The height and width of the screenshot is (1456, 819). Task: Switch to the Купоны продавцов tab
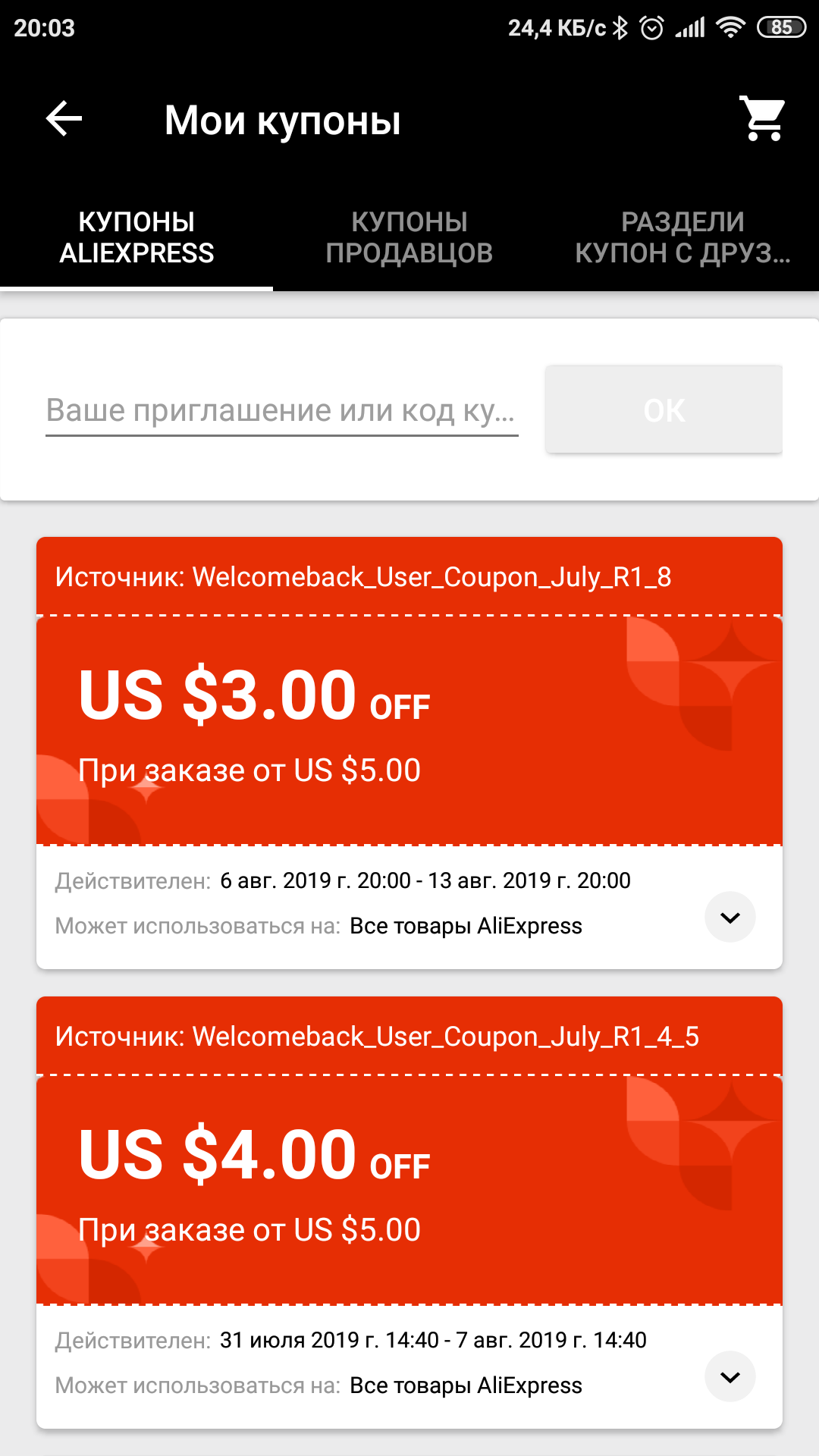click(x=409, y=237)
